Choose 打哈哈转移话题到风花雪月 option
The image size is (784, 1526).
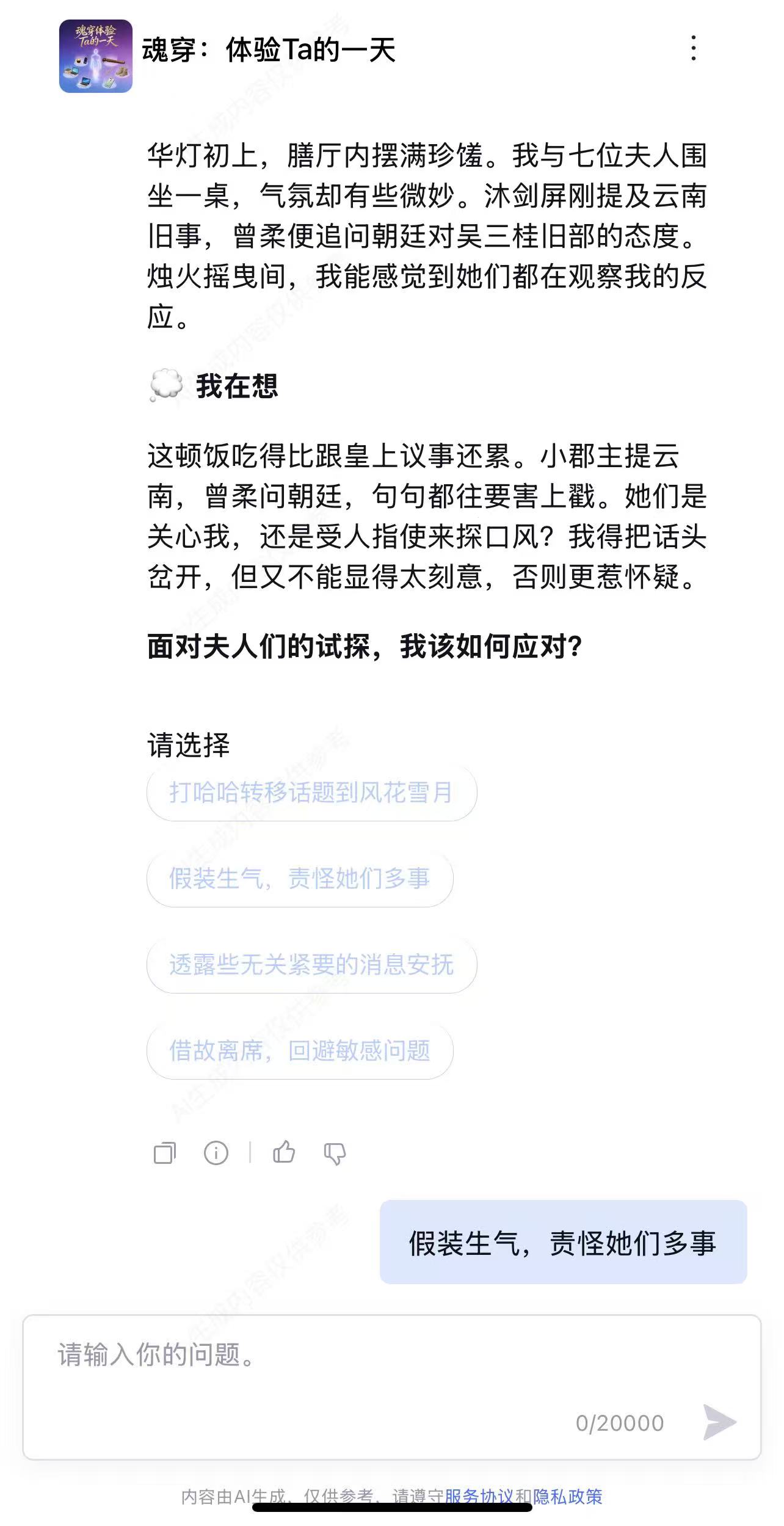(311, 793)
